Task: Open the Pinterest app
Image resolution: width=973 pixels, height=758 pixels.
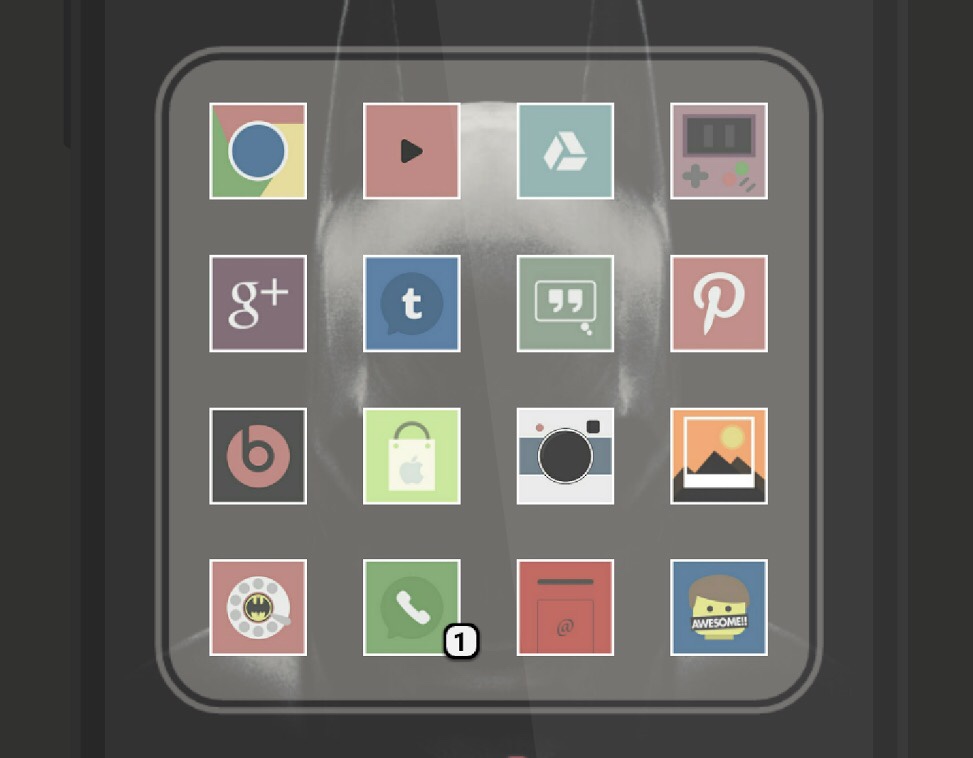Action: tap(718, 303)
